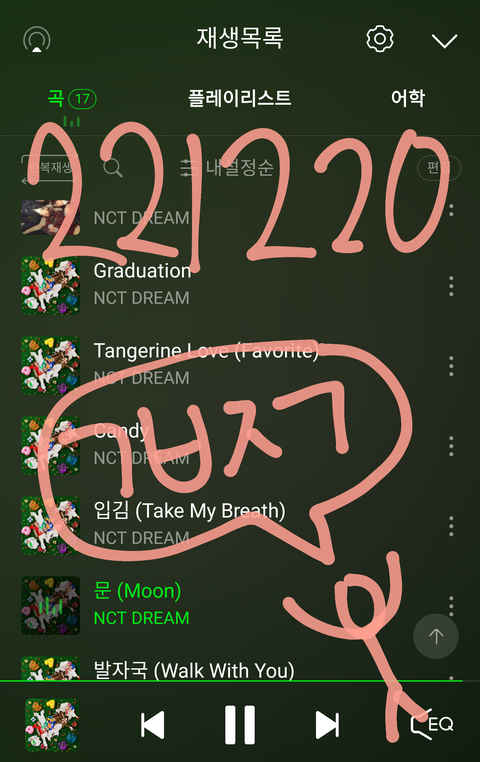The width and height of the screenshot is (480, 762).
Task: Open more options for Graduation
Action: tap(451, 286)
